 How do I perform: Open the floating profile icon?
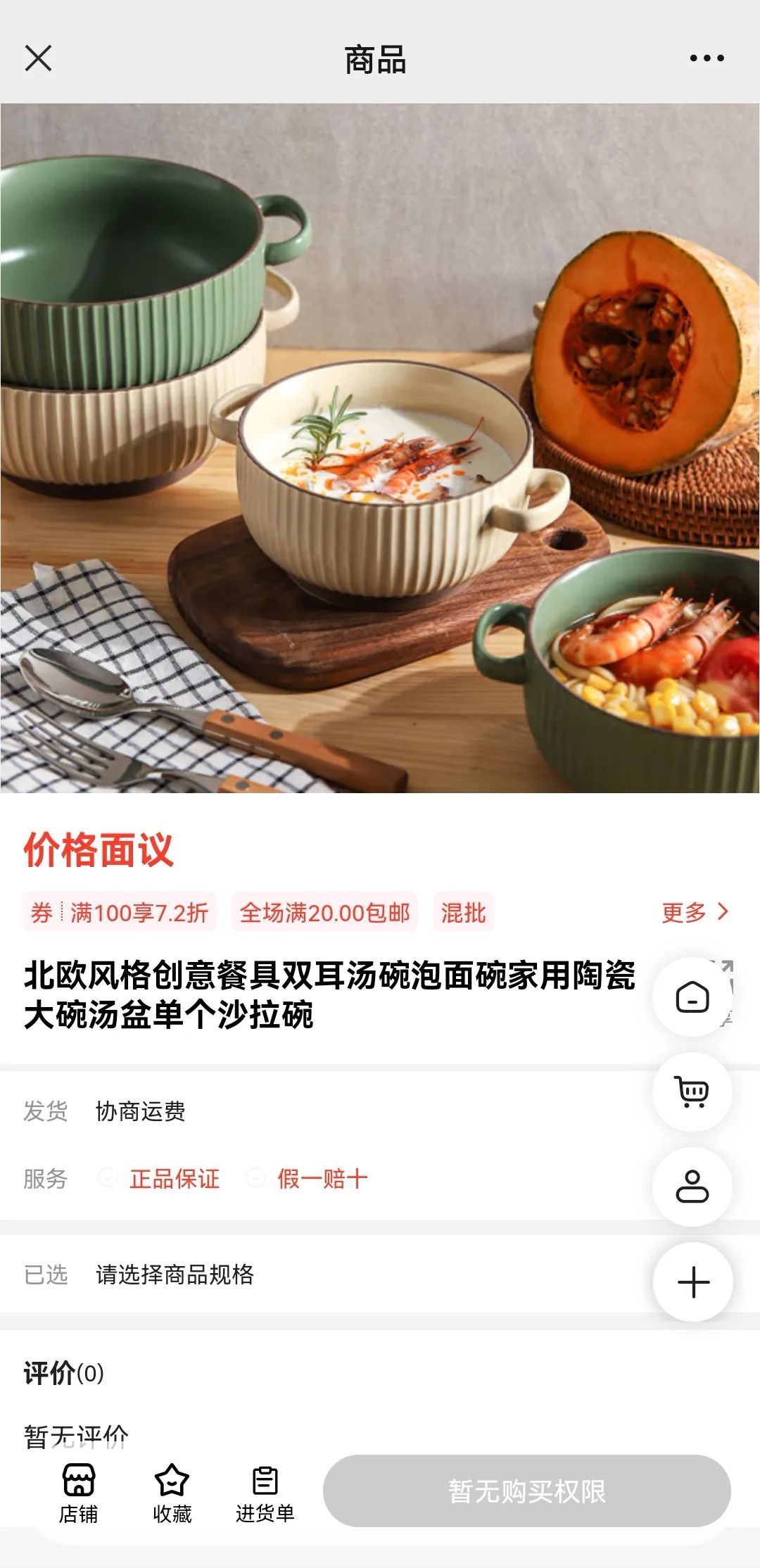pyautogui.click(x=692, y=1187)
